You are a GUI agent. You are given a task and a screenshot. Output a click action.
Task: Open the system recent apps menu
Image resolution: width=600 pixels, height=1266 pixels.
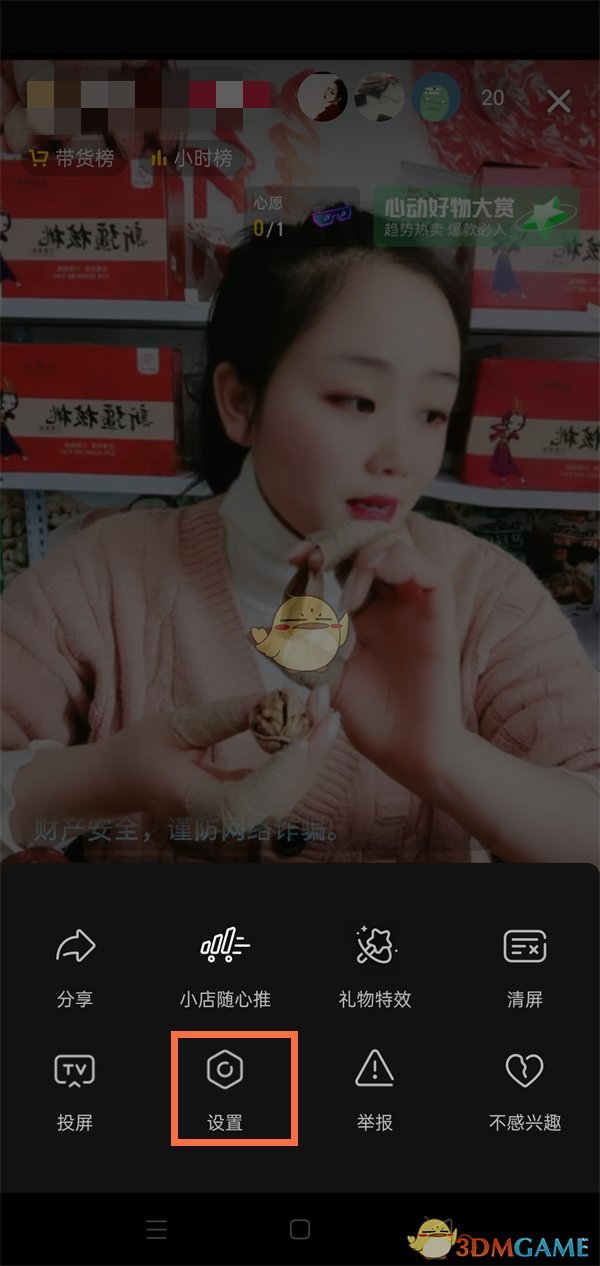[x=157, y=1229]
